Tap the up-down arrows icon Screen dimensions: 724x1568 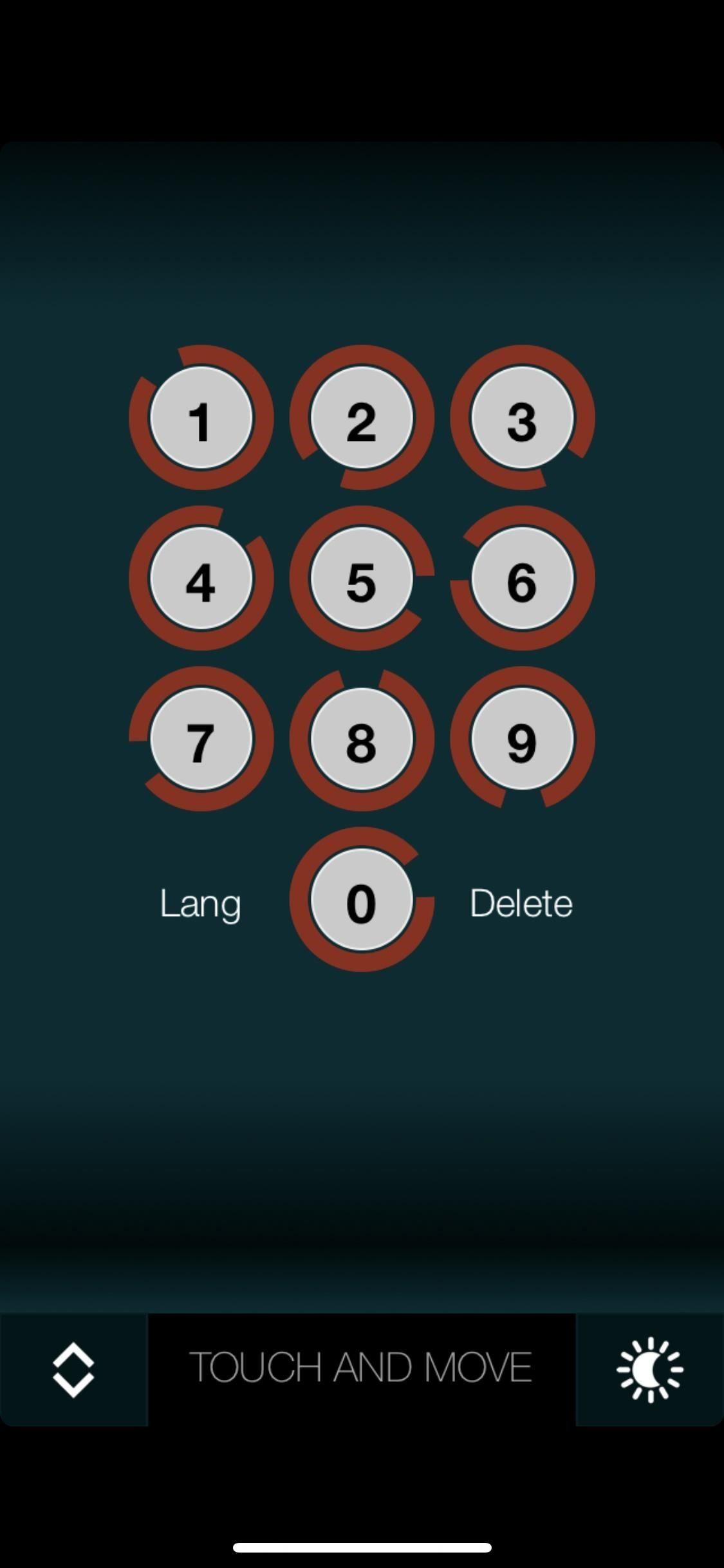pos(73,1370)
